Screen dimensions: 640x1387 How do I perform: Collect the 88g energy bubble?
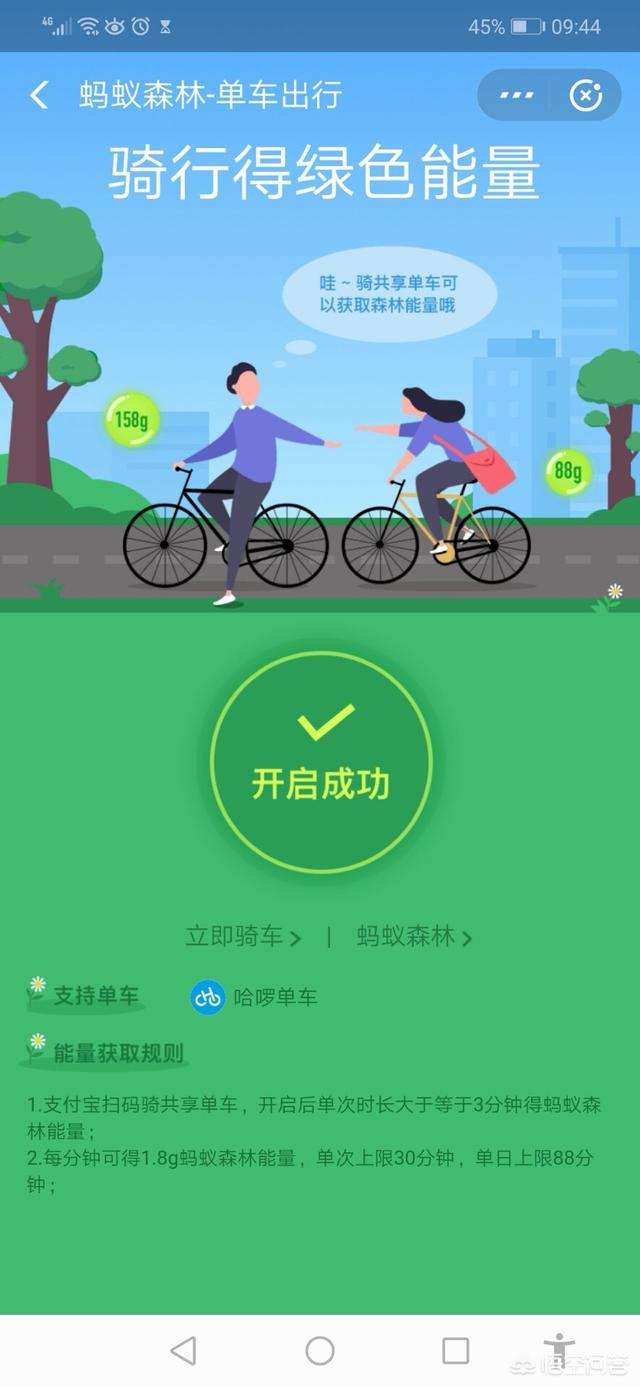(568, 471)
